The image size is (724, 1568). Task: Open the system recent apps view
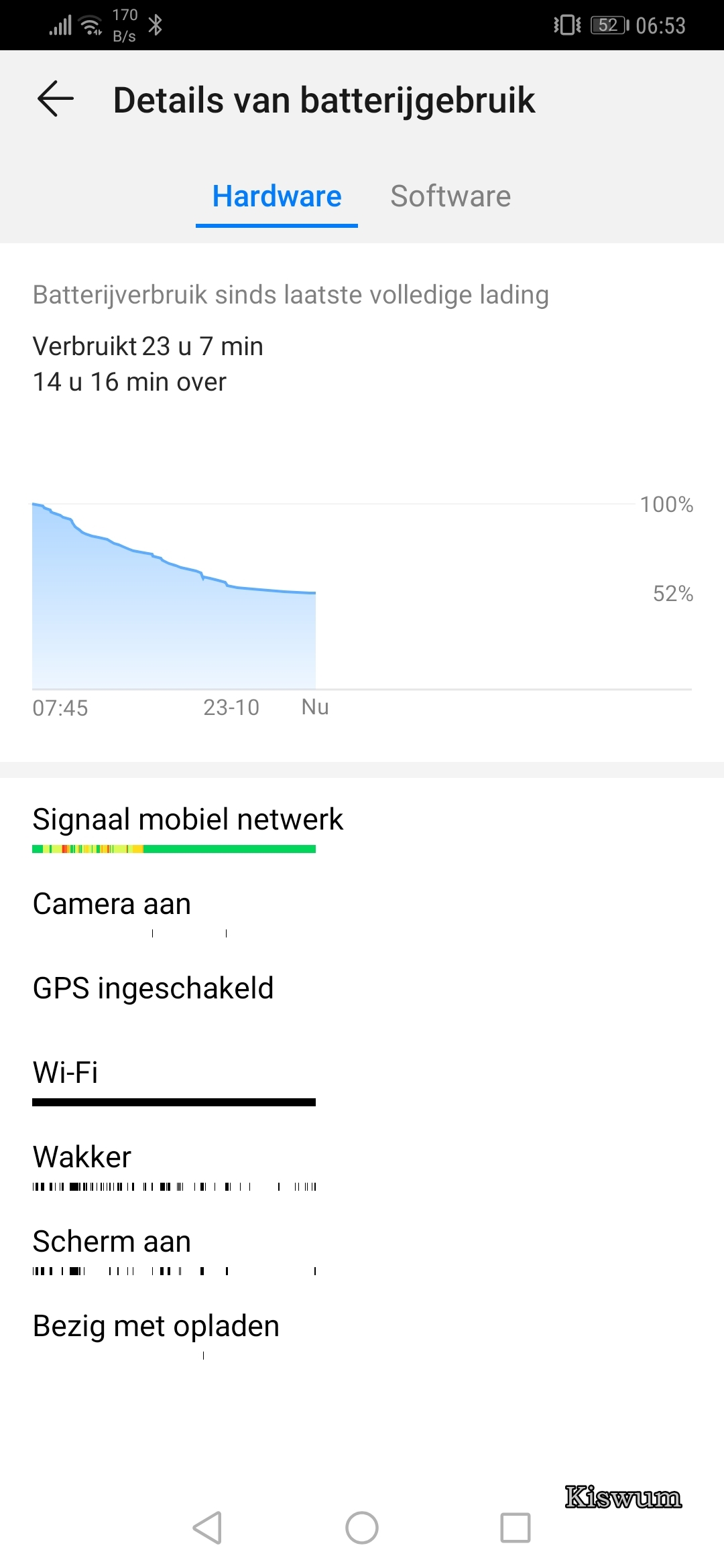tap(516, 1528)
